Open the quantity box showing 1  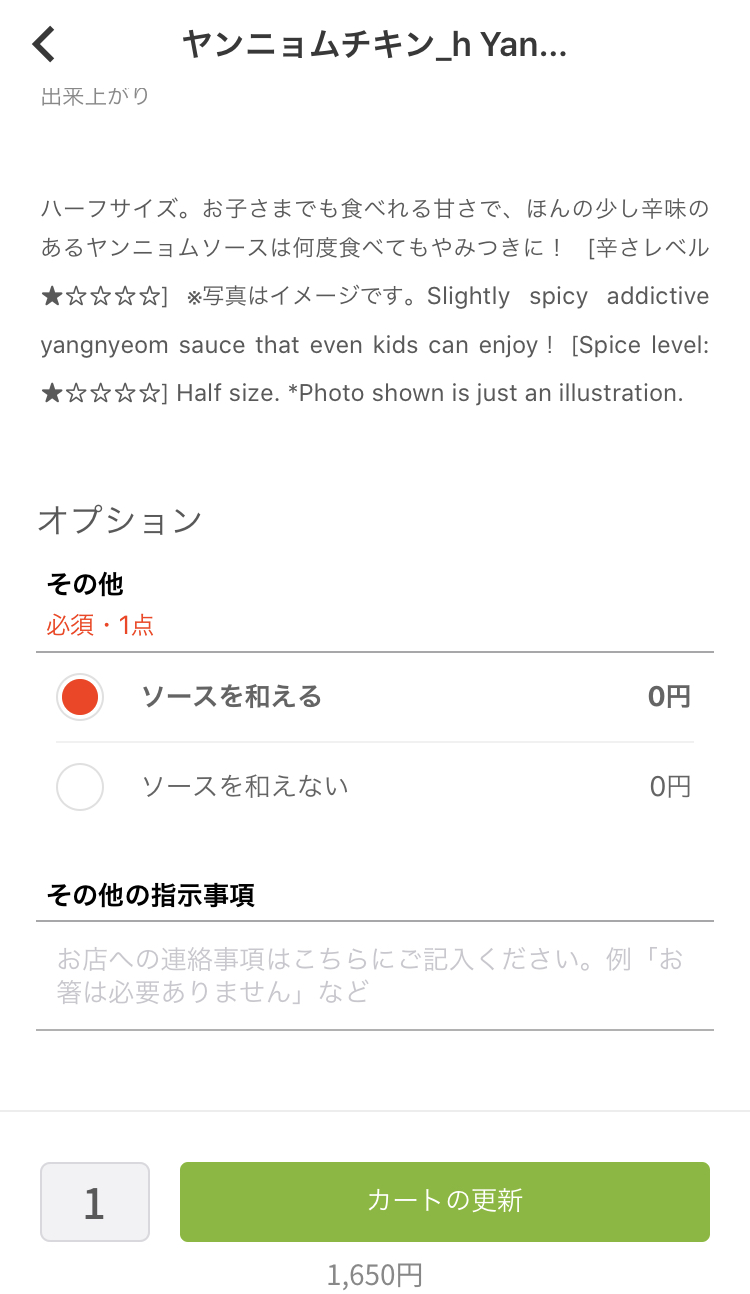point(95,1202)
